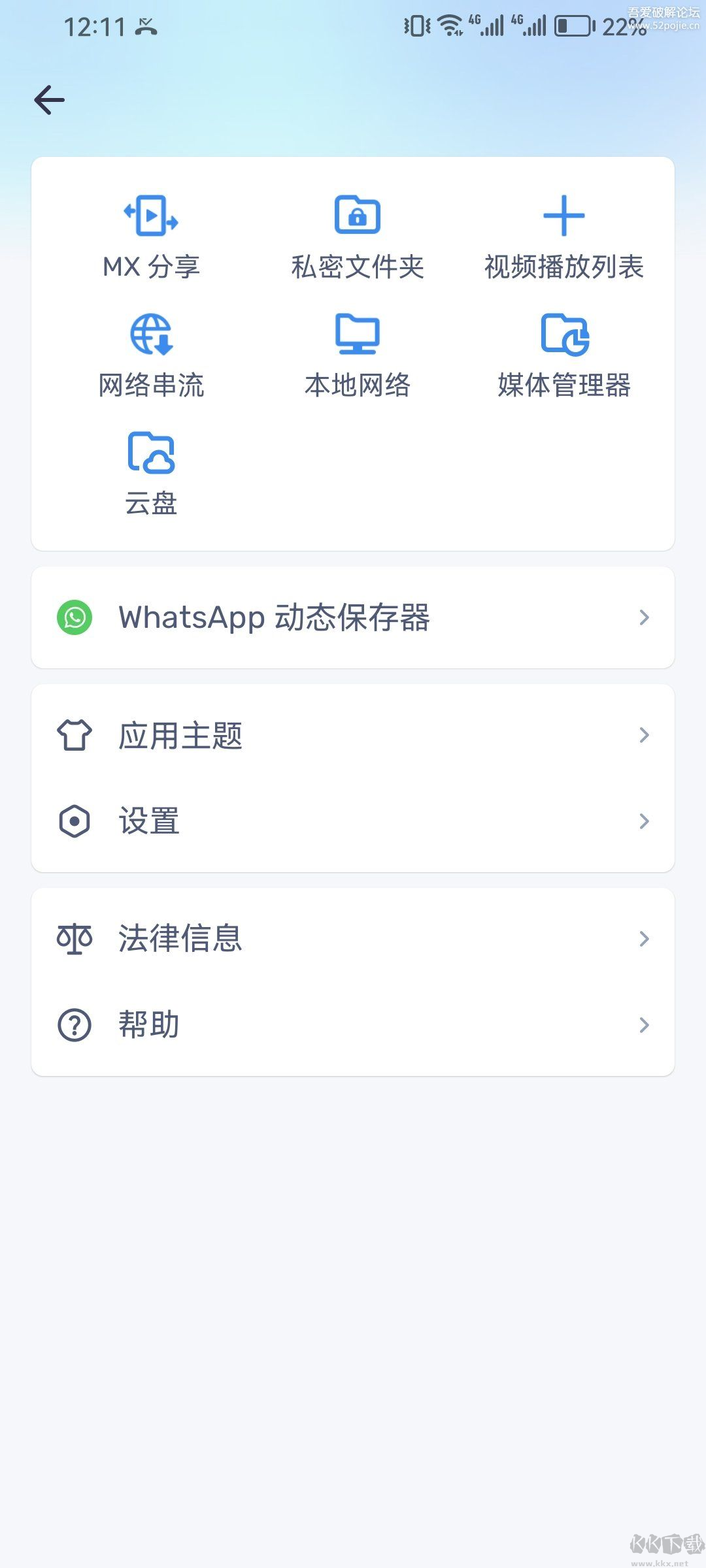Image resolution: width=706 pixels, height=1568 pixels.
Task: Open the 设置 settings entry
Action: (x=353, y=821)
